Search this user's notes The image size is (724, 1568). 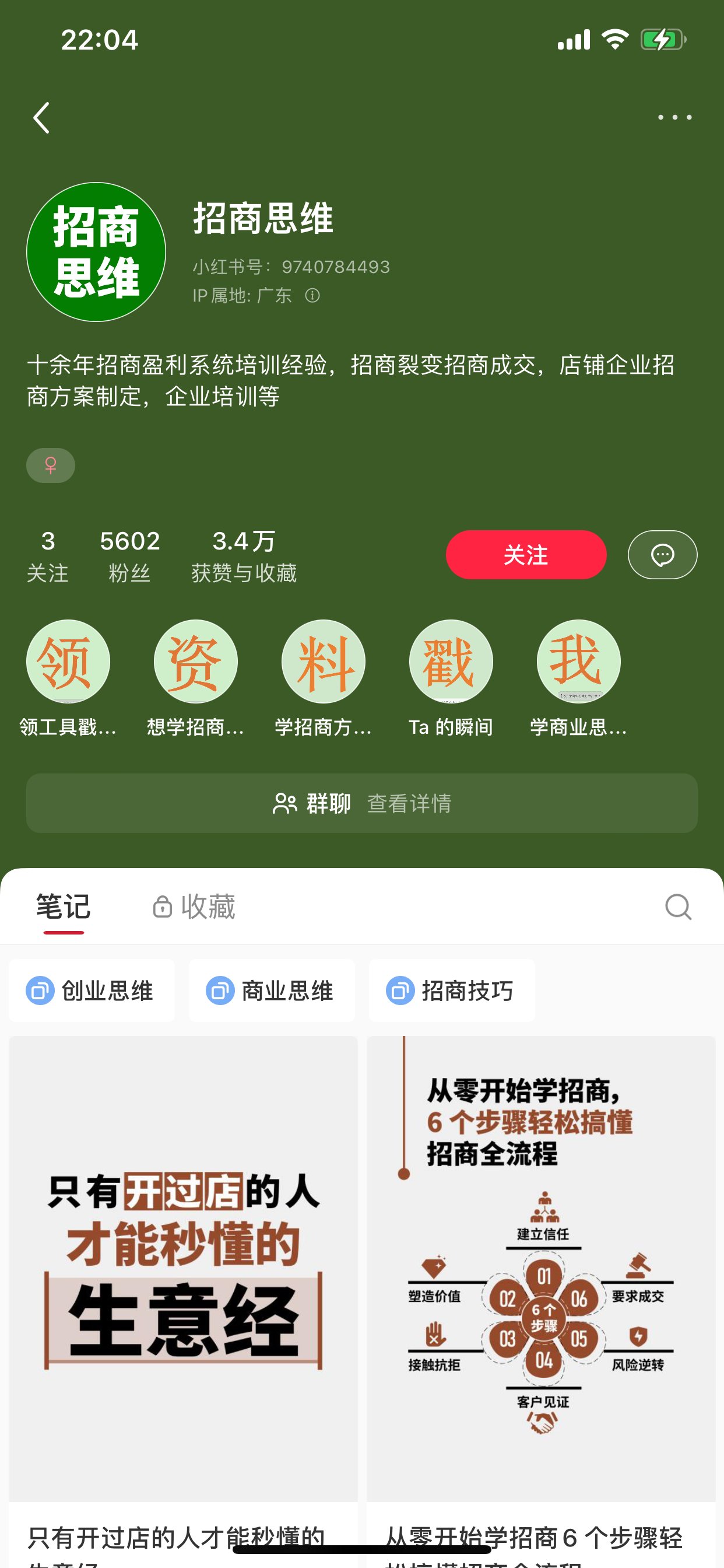click(x=678, y=907)
